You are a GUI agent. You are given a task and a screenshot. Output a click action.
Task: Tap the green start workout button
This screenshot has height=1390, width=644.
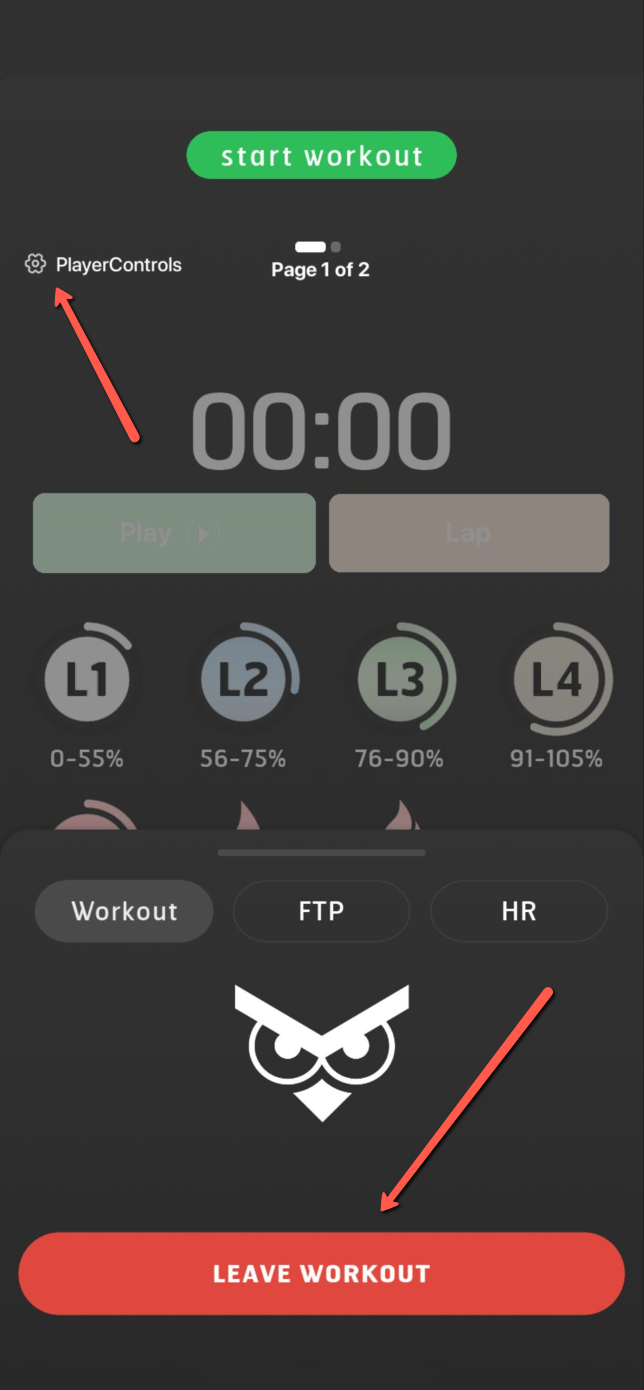321,156
